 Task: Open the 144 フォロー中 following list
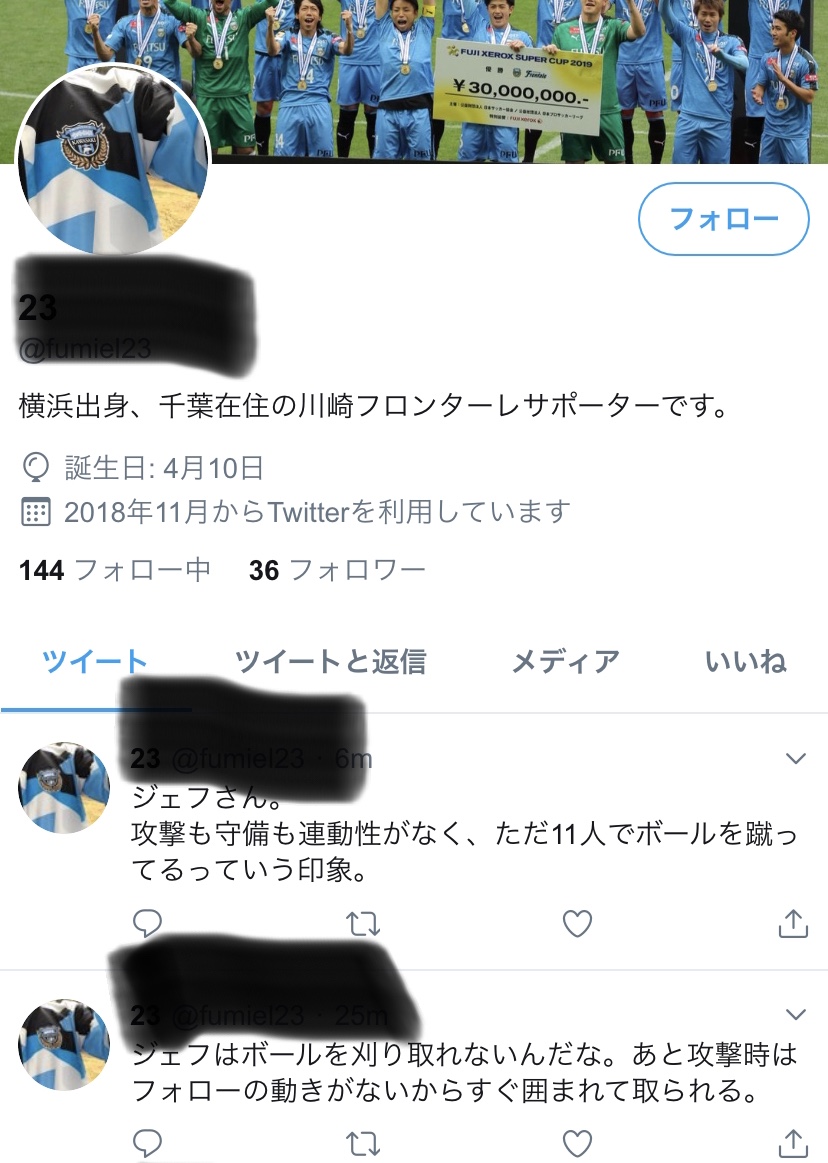(x=115, y=570)
